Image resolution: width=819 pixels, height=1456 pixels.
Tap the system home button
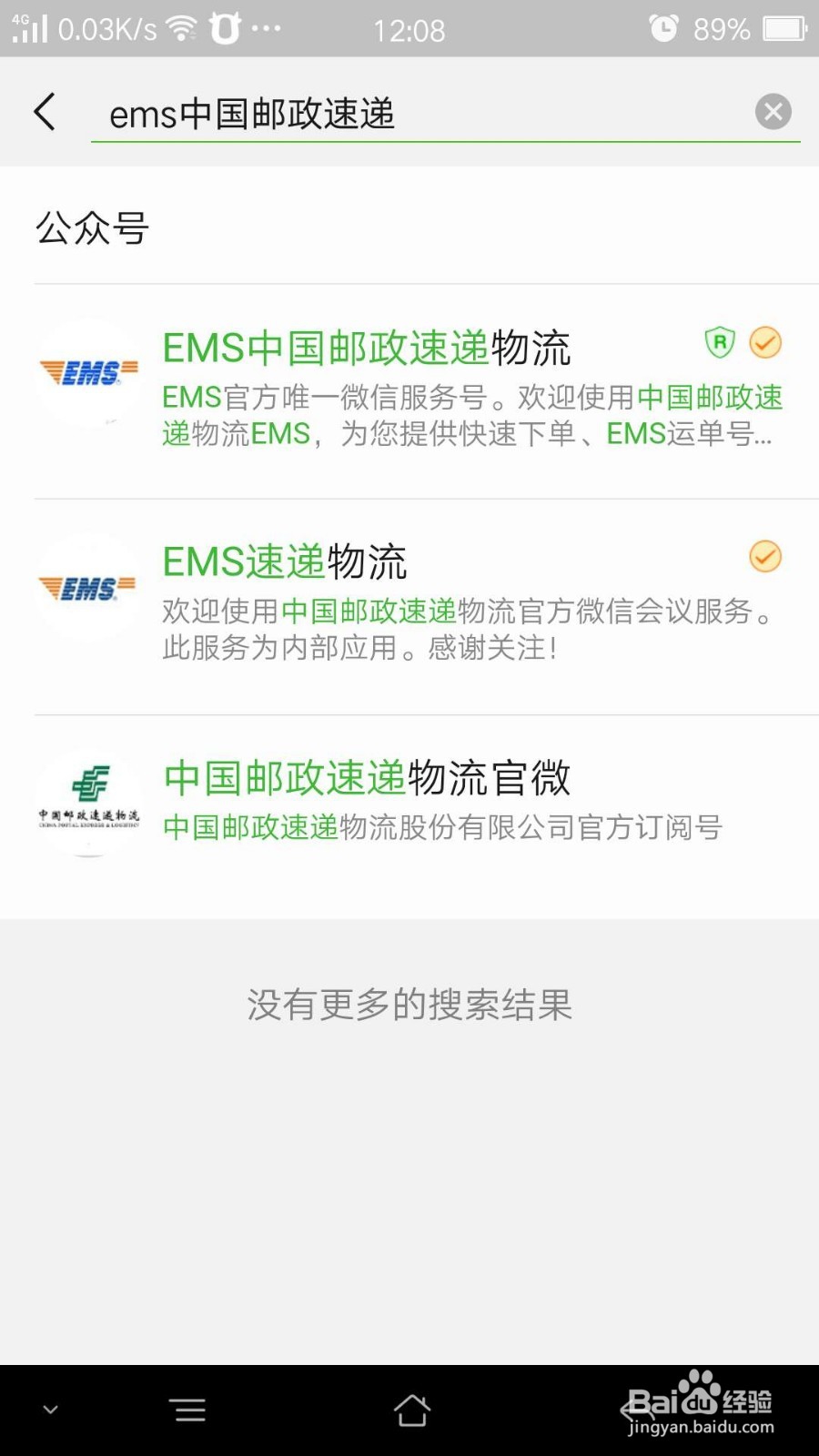(411, 1410)
